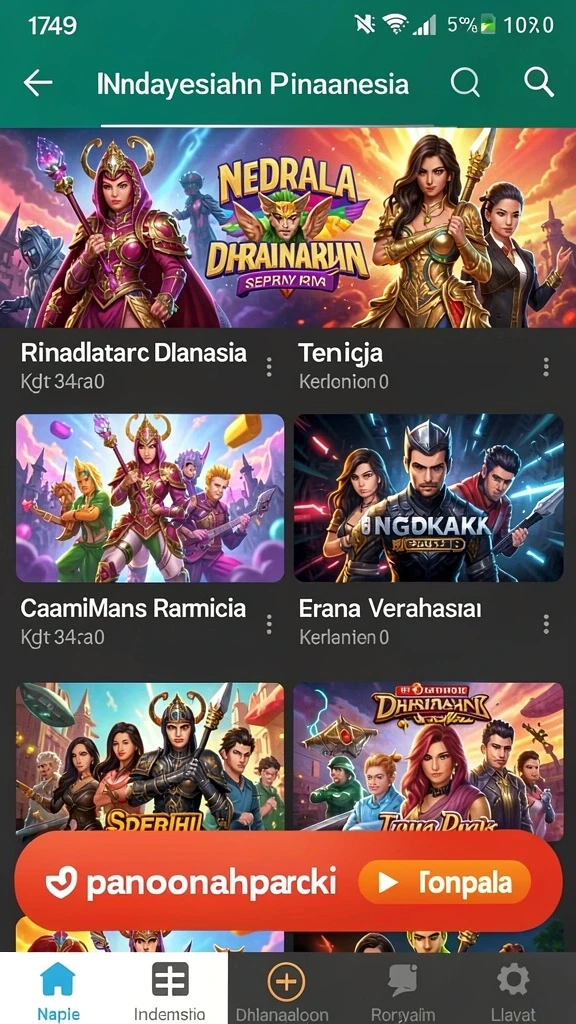Tap the Tonpala play button
The image size is (576, 1024).
(x=445, y=882)
